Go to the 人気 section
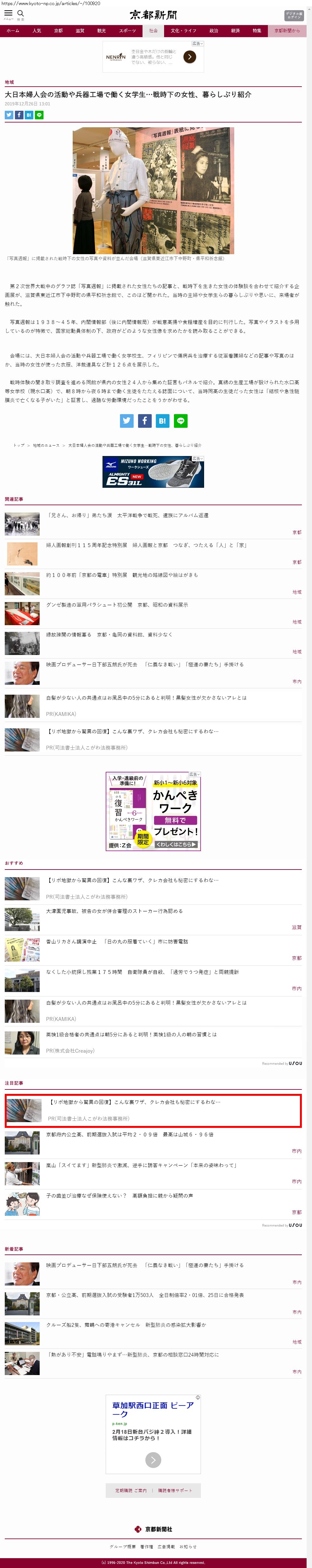312x1568 pixels. [x=37, y=30]
